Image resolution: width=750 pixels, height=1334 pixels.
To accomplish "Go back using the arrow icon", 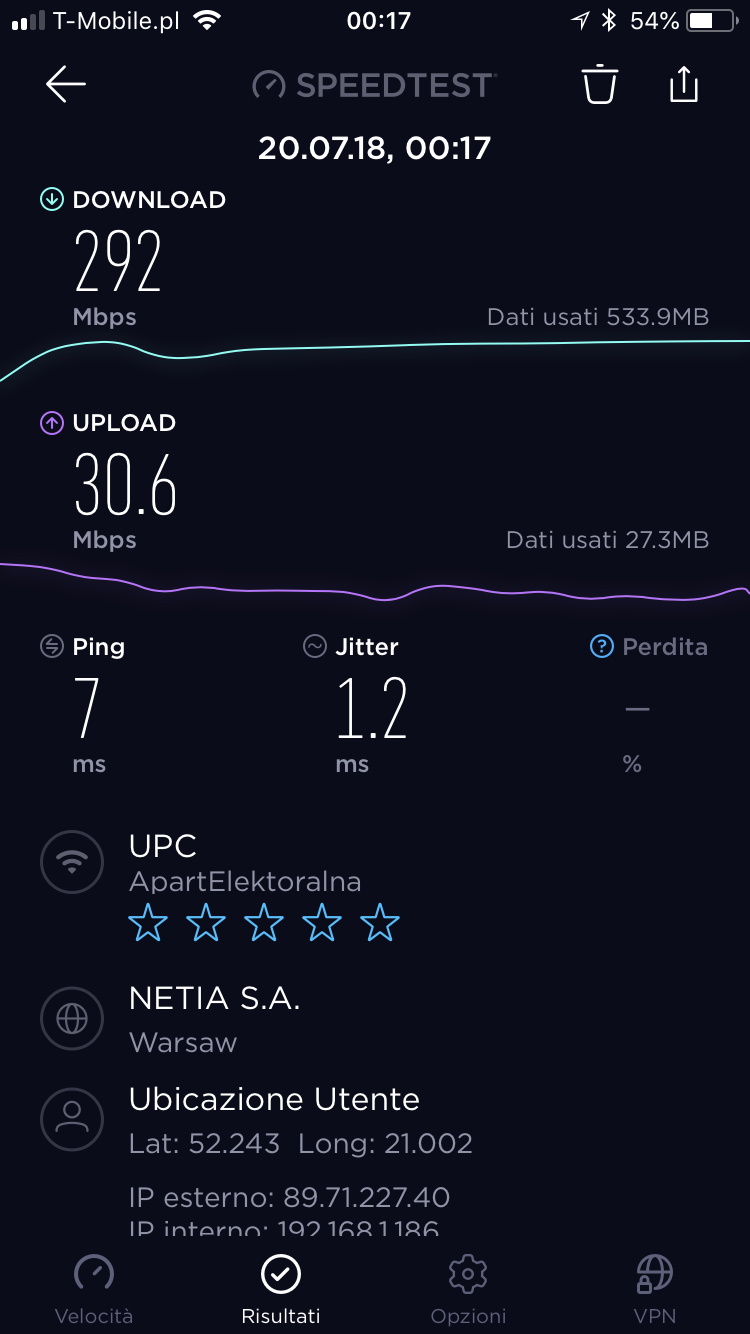I will [x=66, y=85].
